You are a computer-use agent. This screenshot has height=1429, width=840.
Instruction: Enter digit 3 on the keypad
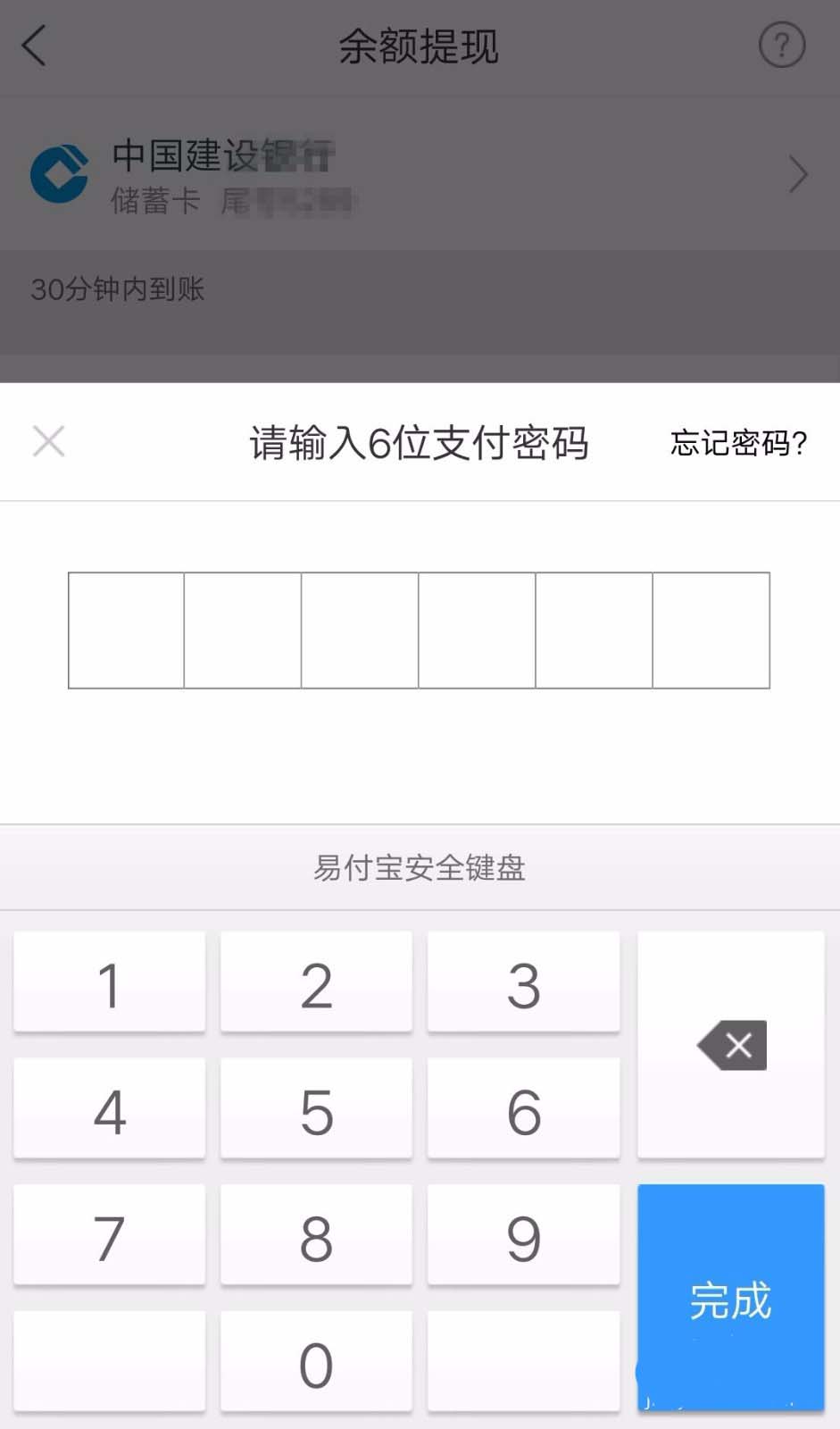523,983
